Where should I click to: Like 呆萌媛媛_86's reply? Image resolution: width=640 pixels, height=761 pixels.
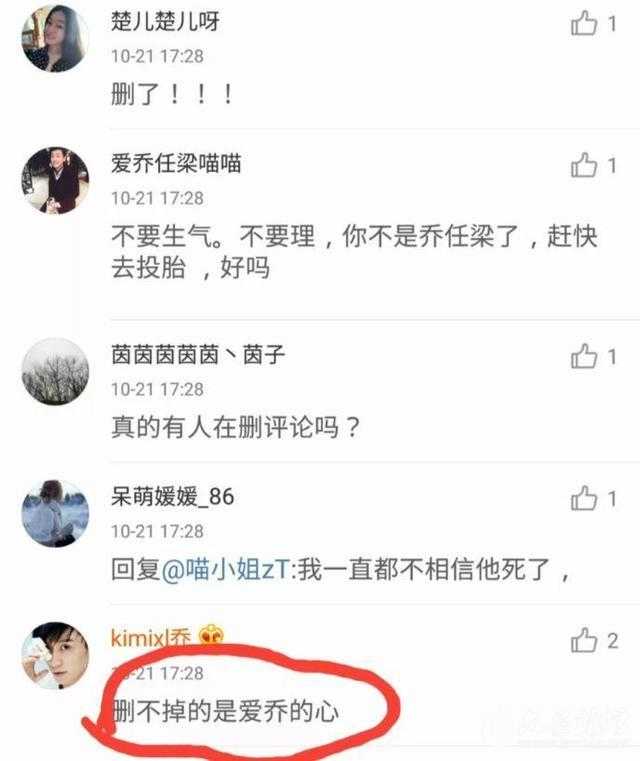click(584, 497)
